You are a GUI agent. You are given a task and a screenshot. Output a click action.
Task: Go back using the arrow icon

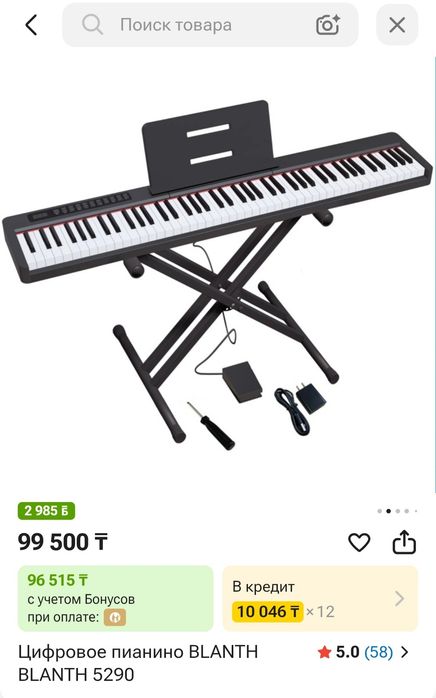31,25
